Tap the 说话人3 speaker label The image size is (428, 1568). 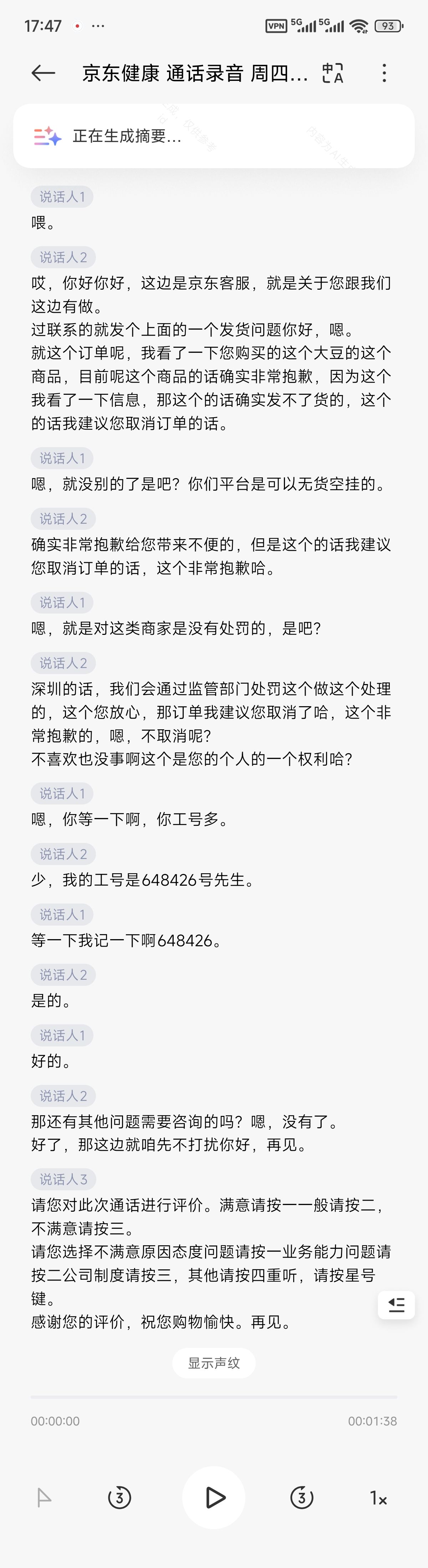coord(63,1179)
